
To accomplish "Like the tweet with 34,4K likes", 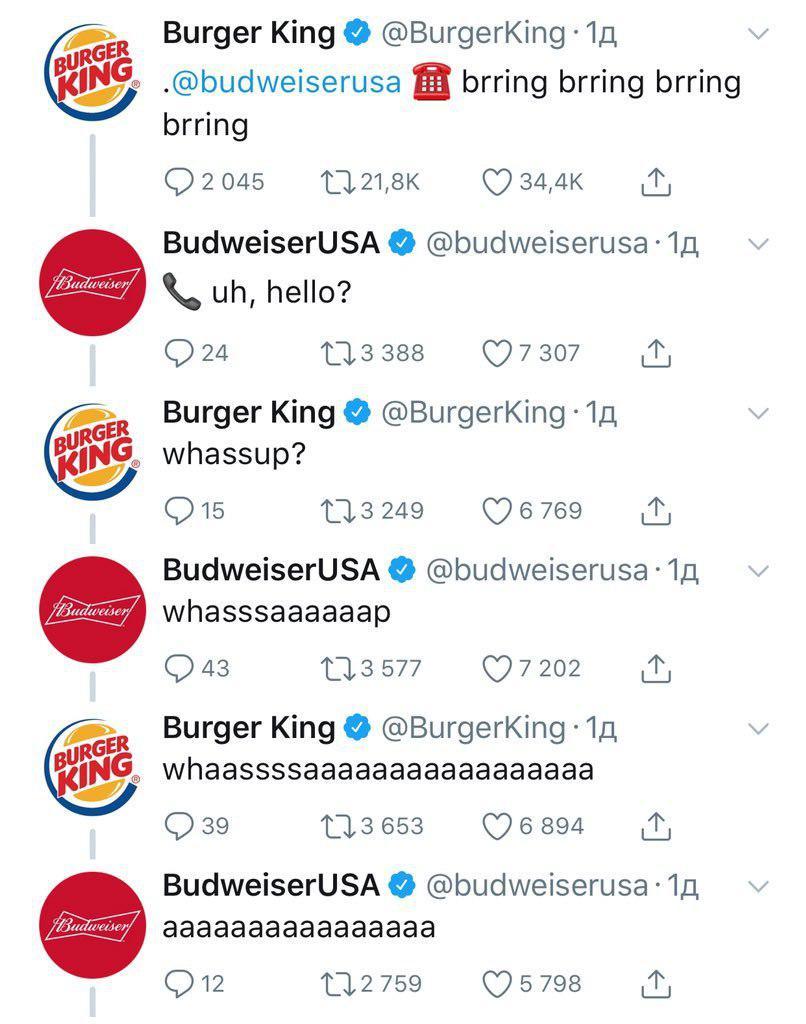I will pyautogui.click(x=497, y=181).
